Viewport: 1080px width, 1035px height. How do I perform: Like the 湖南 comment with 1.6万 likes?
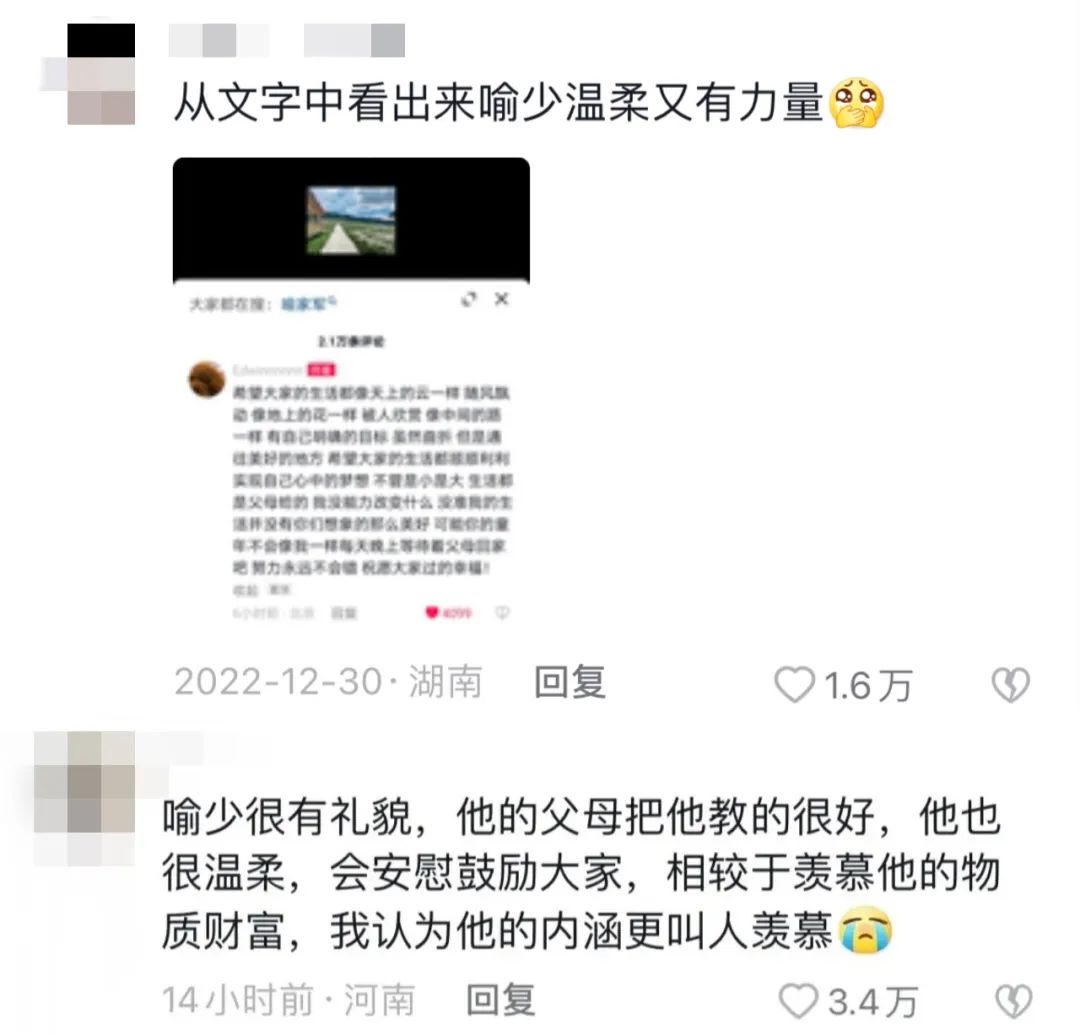coord(797,685)
